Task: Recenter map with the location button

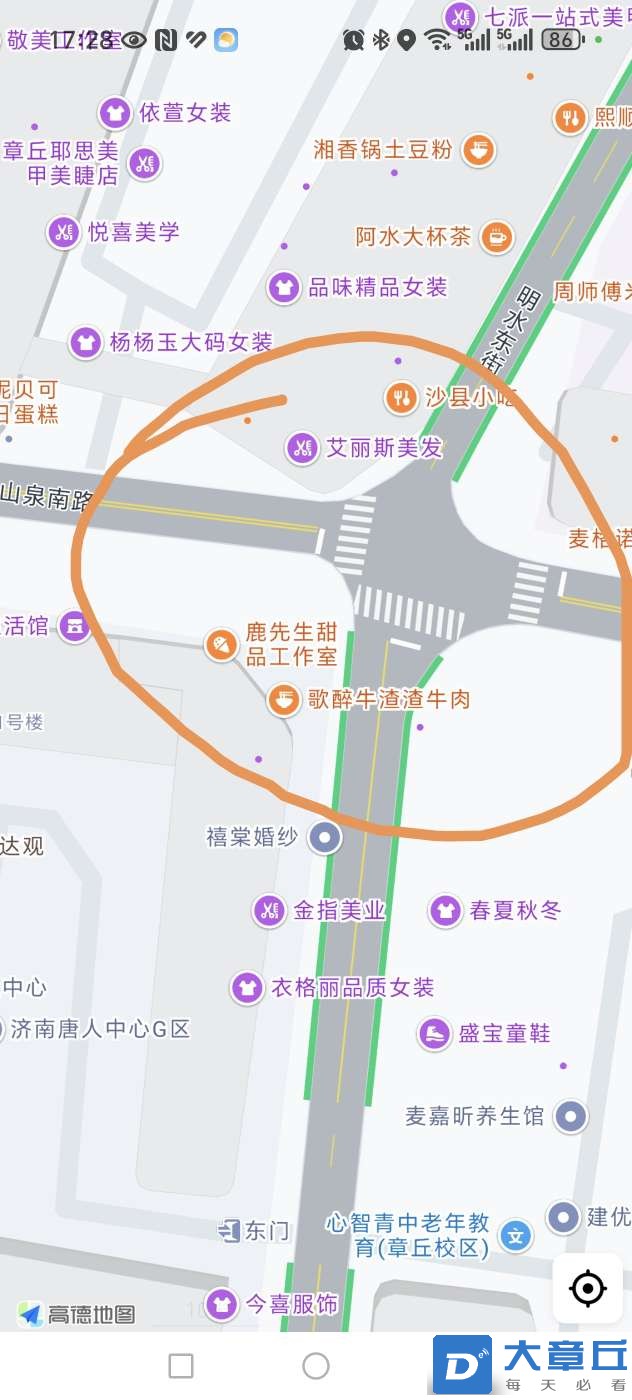Action: [x=587, y=1288]
